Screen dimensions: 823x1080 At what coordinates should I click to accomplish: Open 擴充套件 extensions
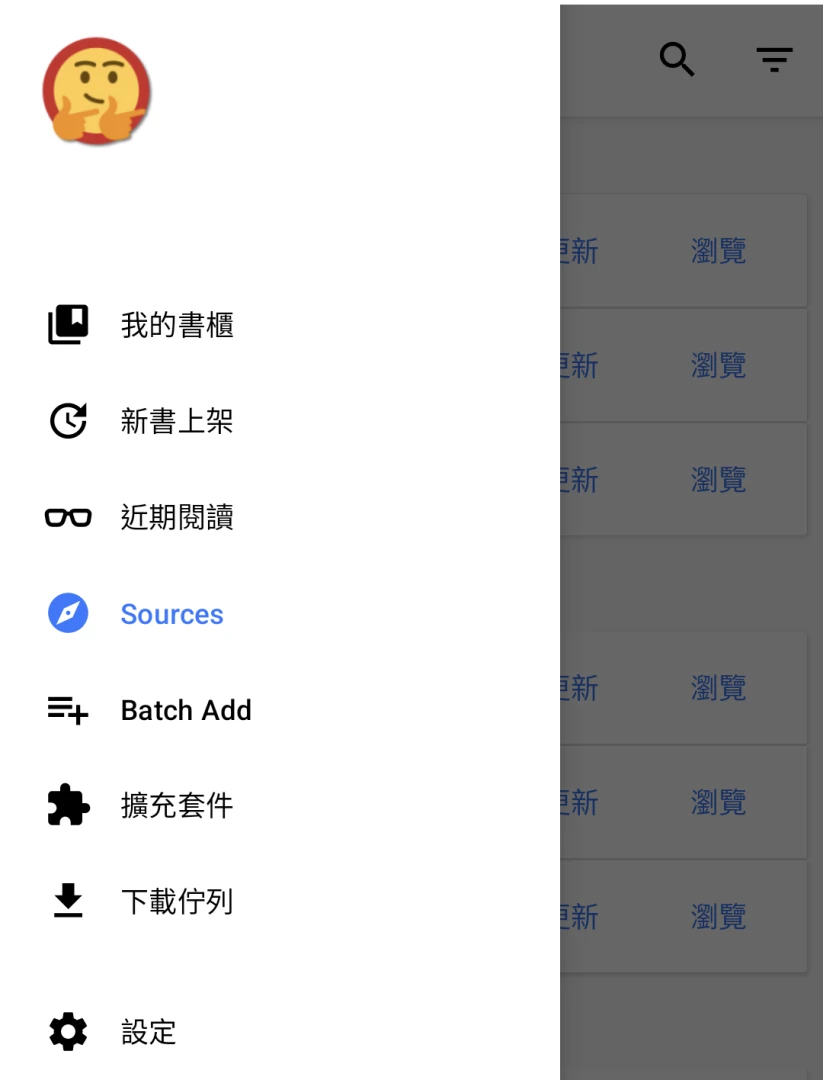pyautogui.click(x=177, y=806)
